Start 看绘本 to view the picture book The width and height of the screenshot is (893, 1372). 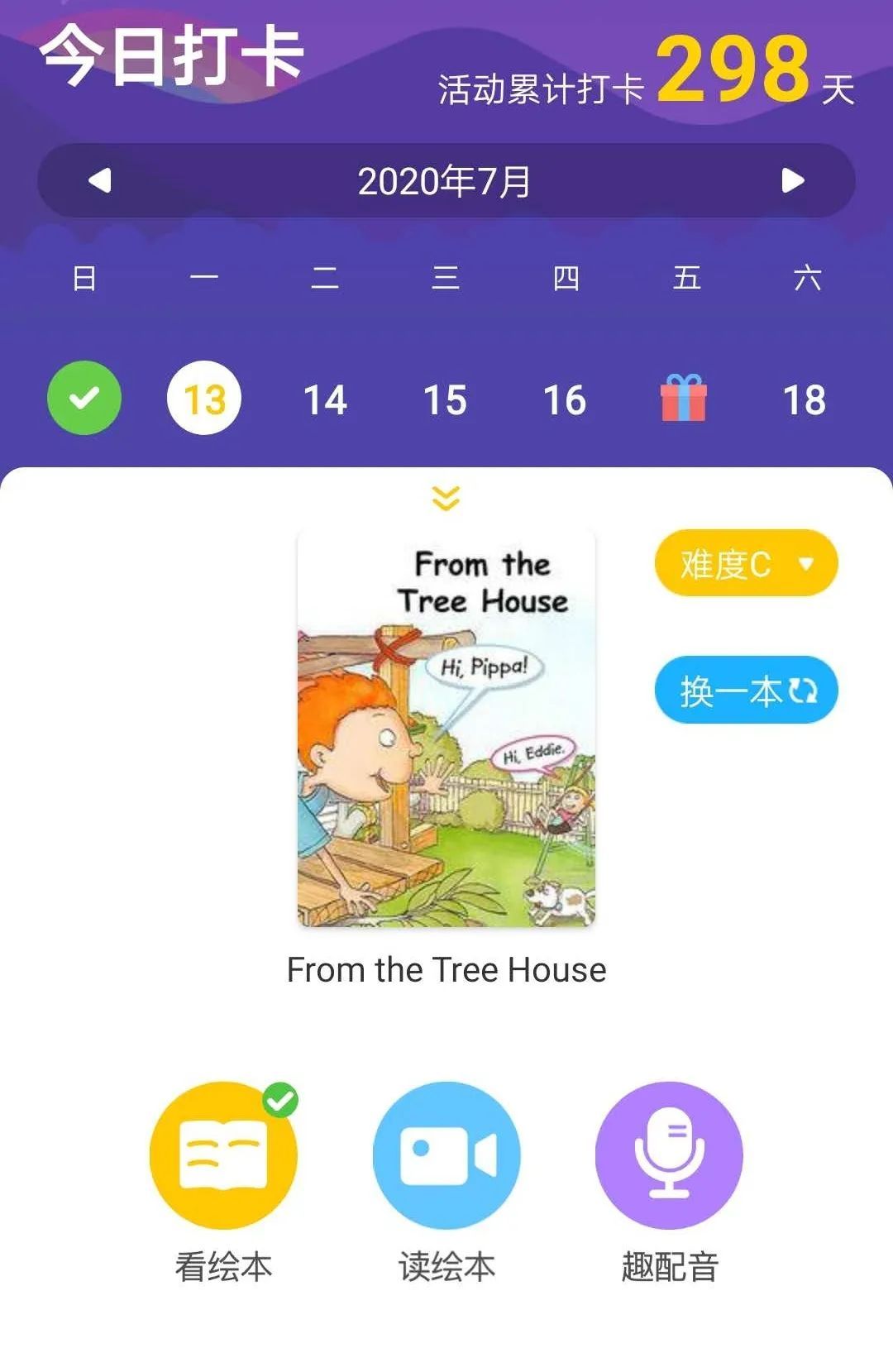pyautogui.click(x=223, y=1155)
